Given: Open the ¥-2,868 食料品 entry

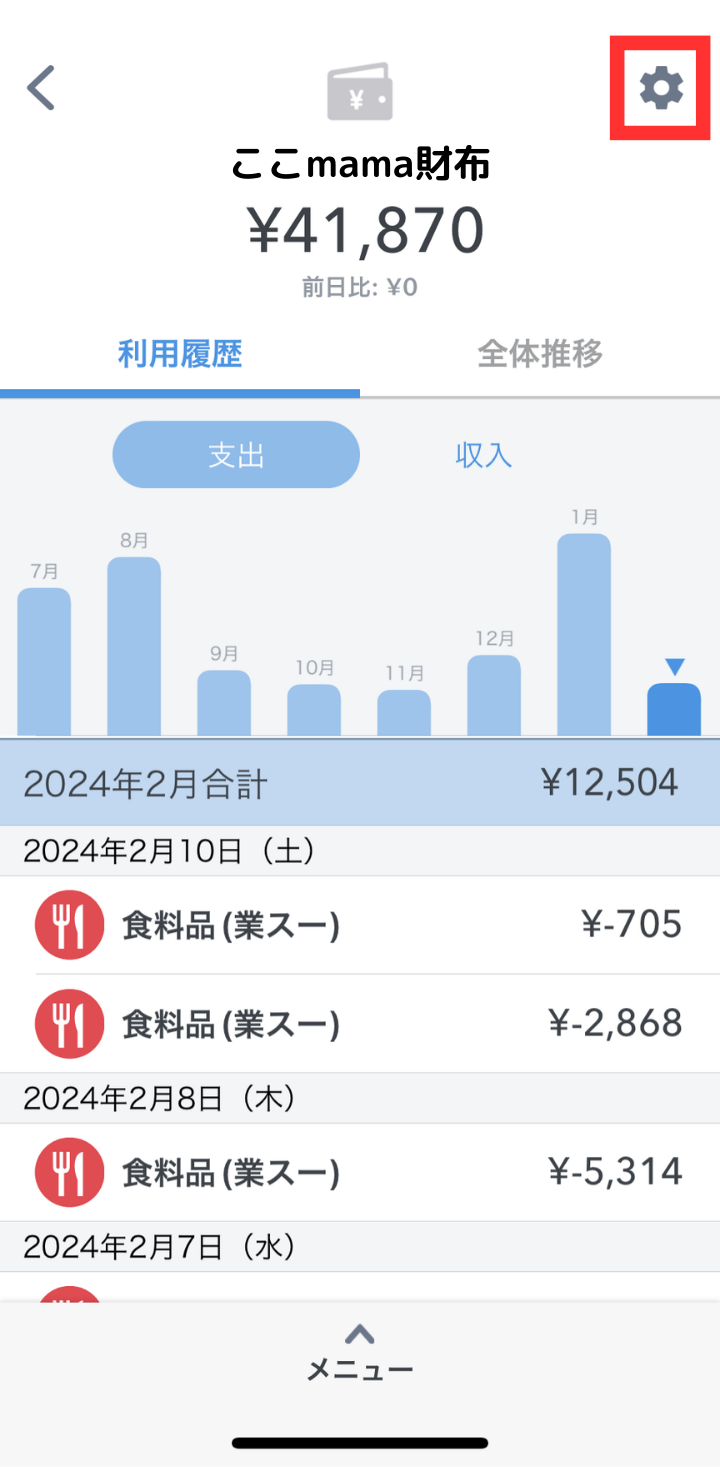Looking at the screenshot, I should pos(360,1023).
